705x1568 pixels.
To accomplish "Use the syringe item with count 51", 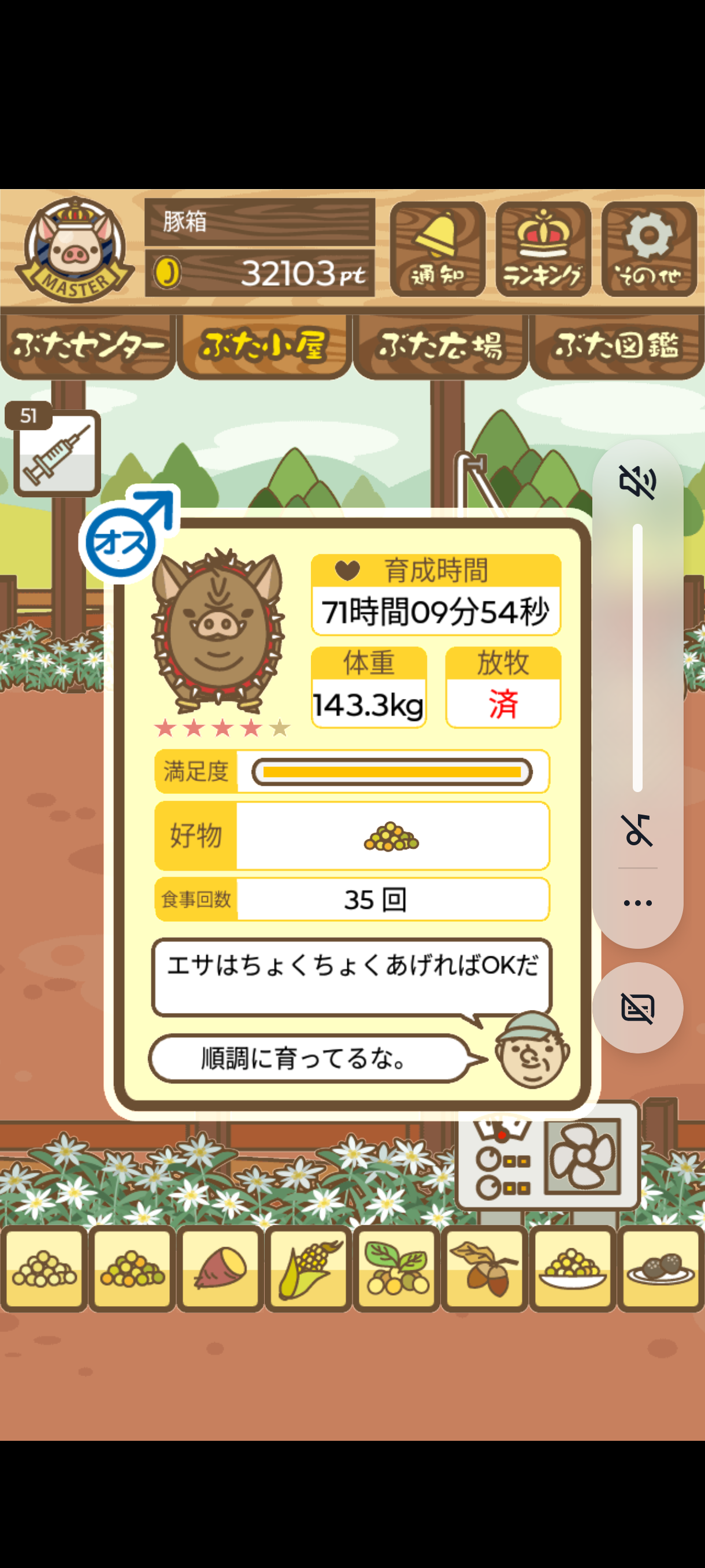I will pyautogui.click(x=57, y=453).
